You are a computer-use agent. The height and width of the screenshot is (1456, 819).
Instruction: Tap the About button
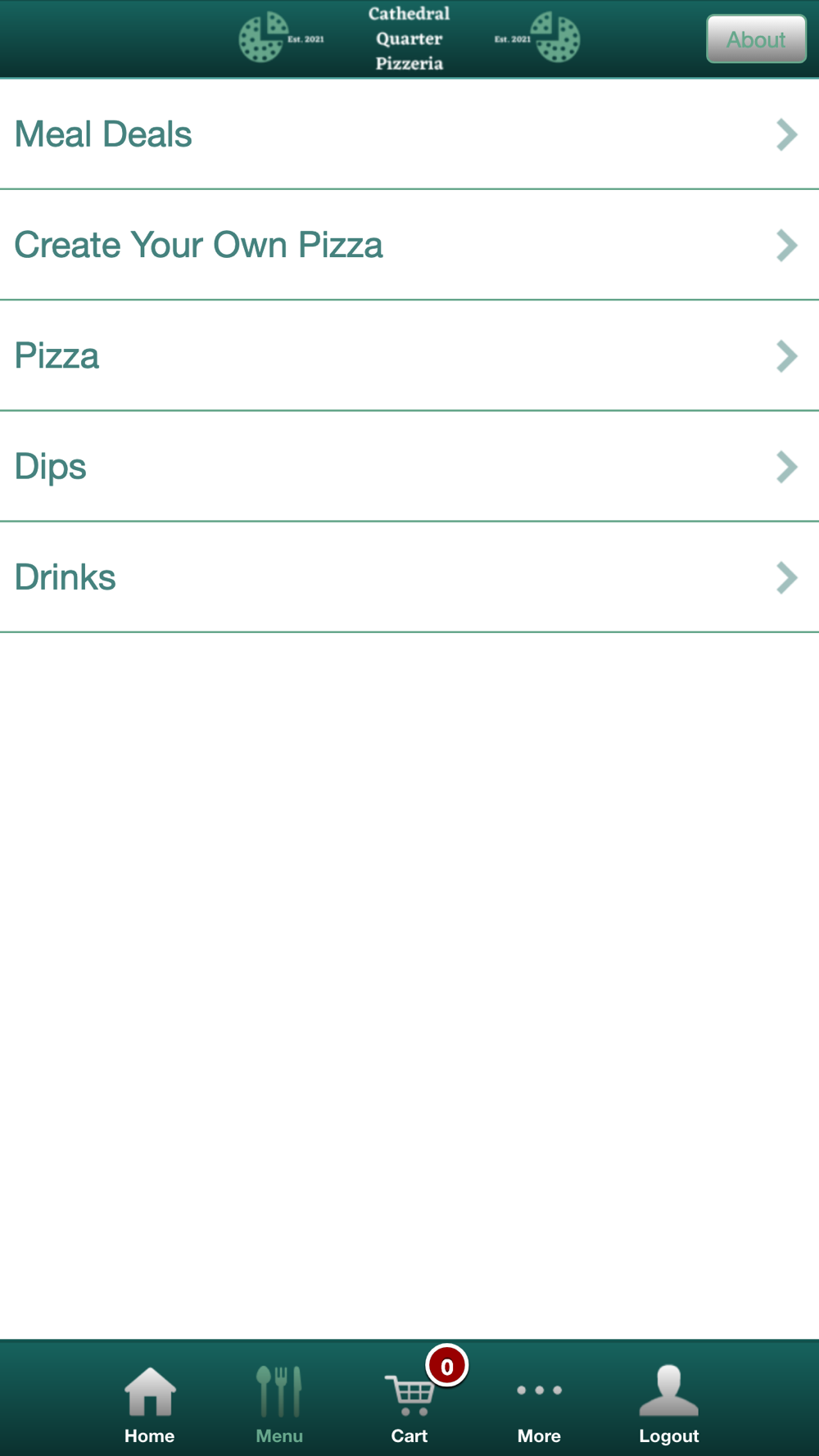(x=756, y=38)
